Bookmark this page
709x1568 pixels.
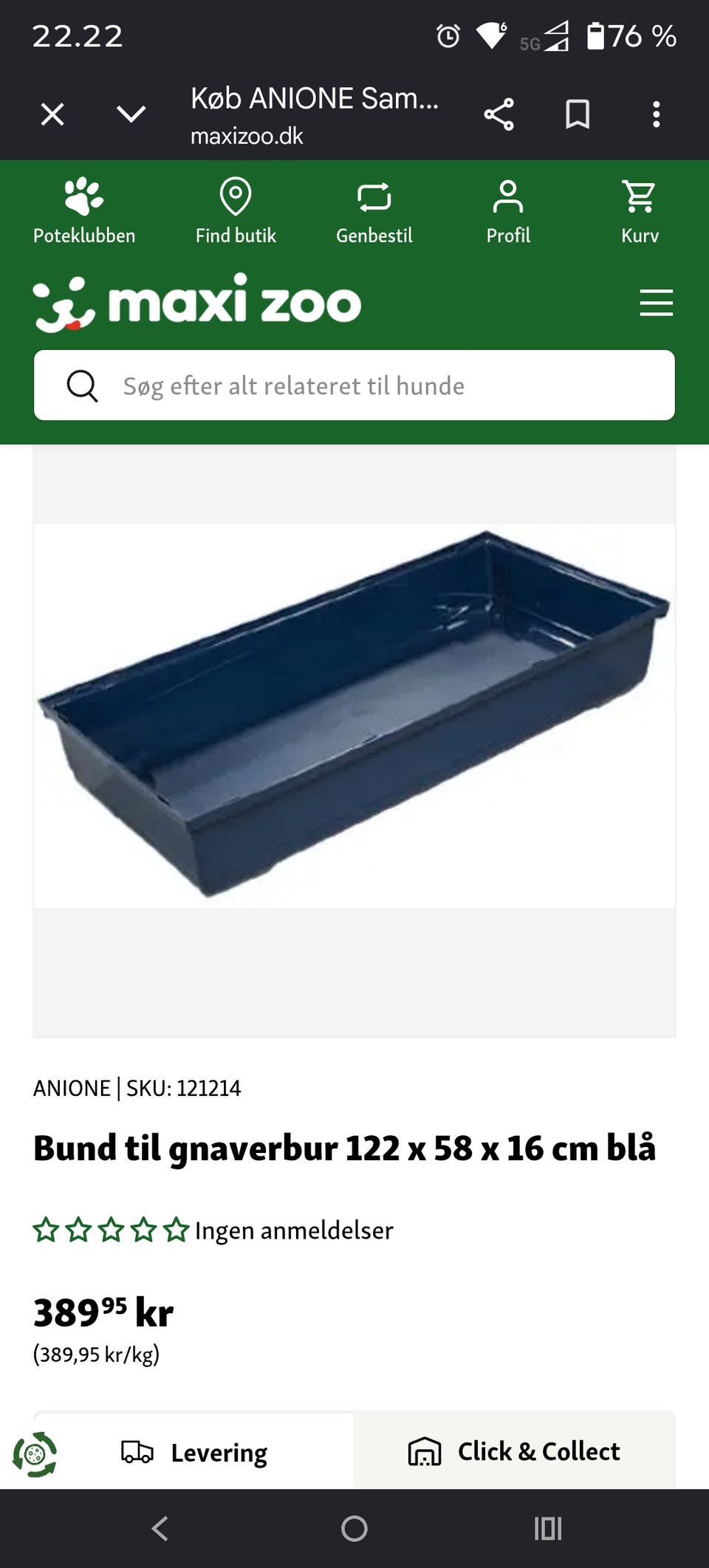pyautogui.click(x=578, y=114)
